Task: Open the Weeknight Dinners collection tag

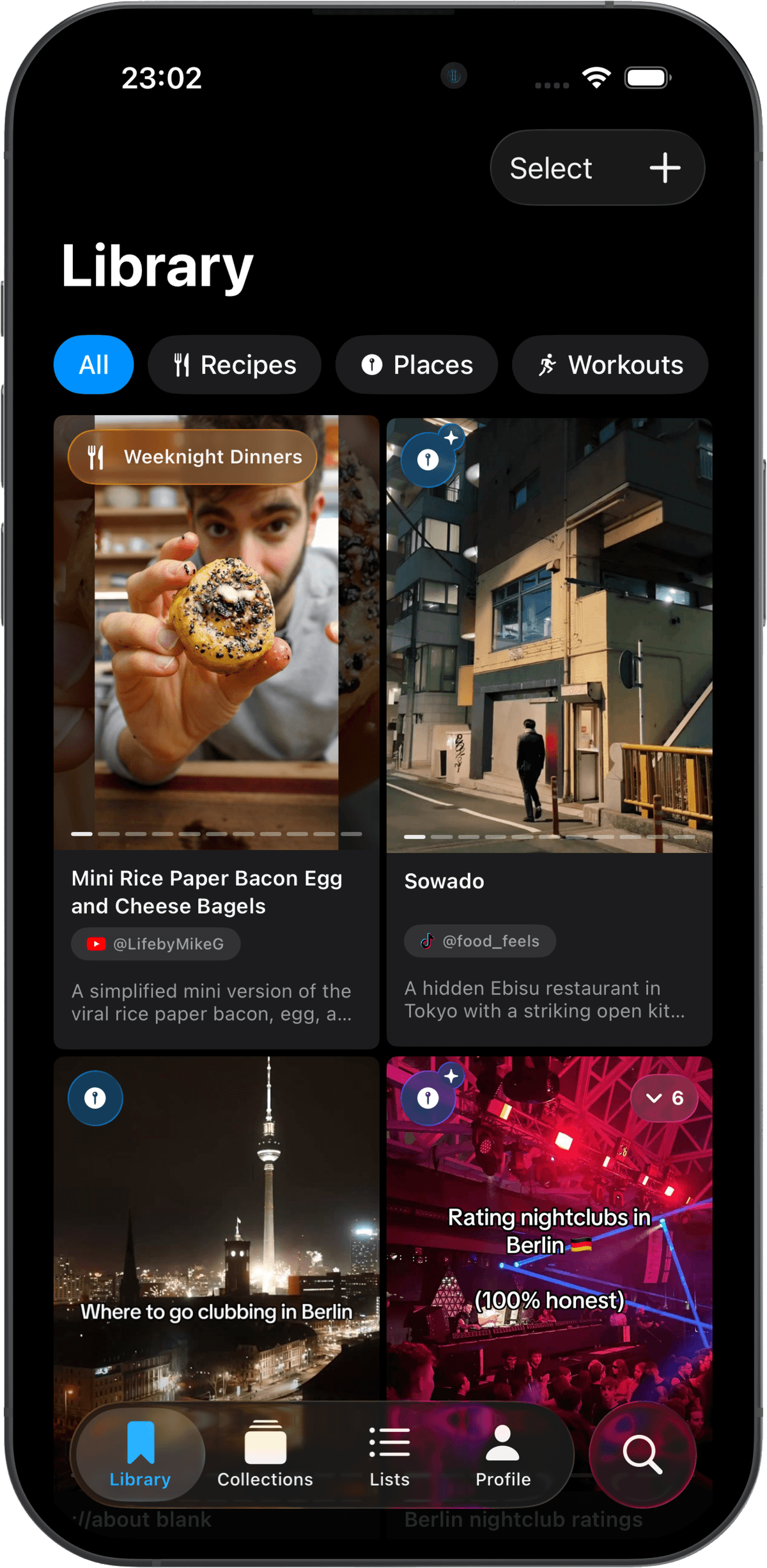Action: 192,457
